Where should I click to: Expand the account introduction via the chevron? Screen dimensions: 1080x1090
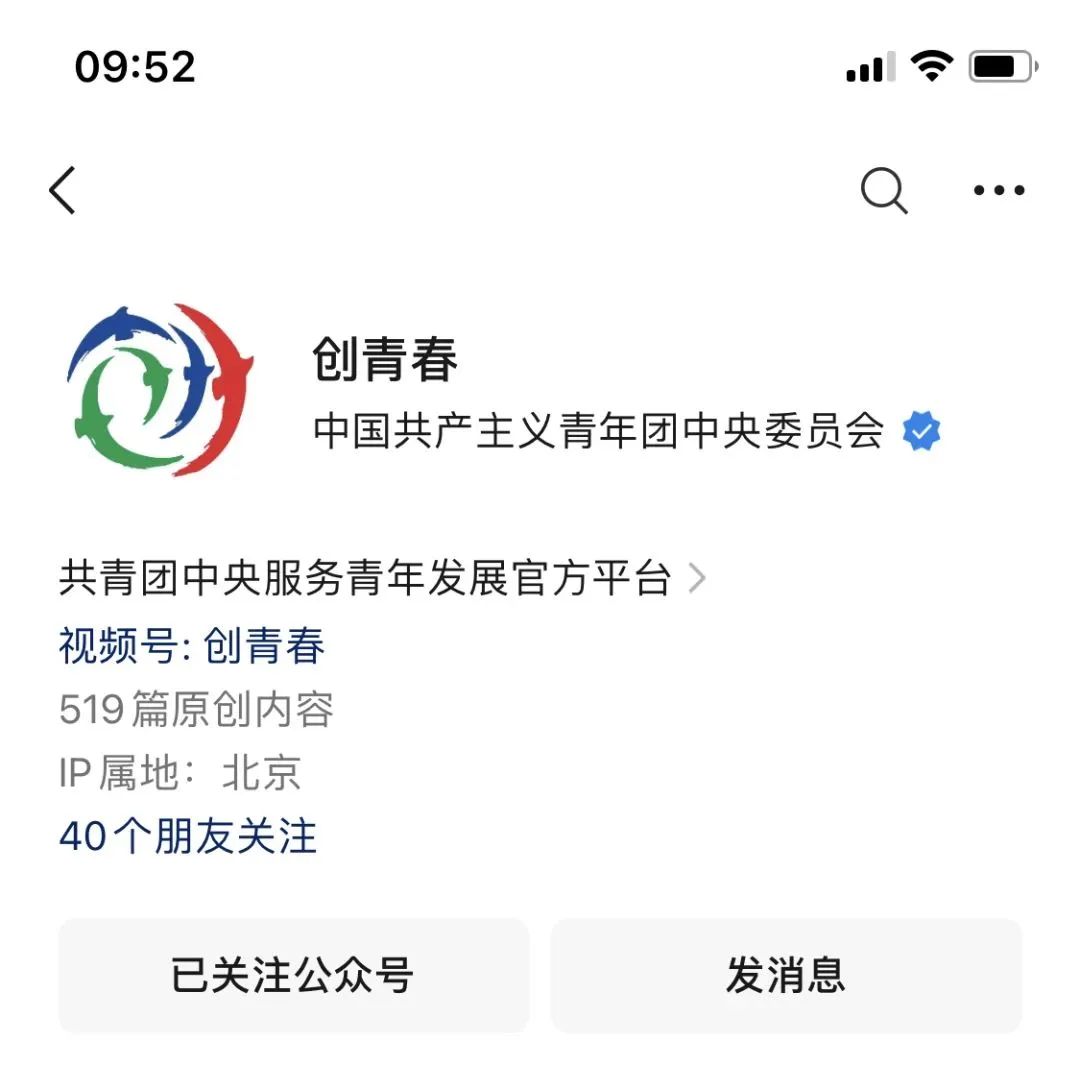pyautogui.click(x=698, y=578)
